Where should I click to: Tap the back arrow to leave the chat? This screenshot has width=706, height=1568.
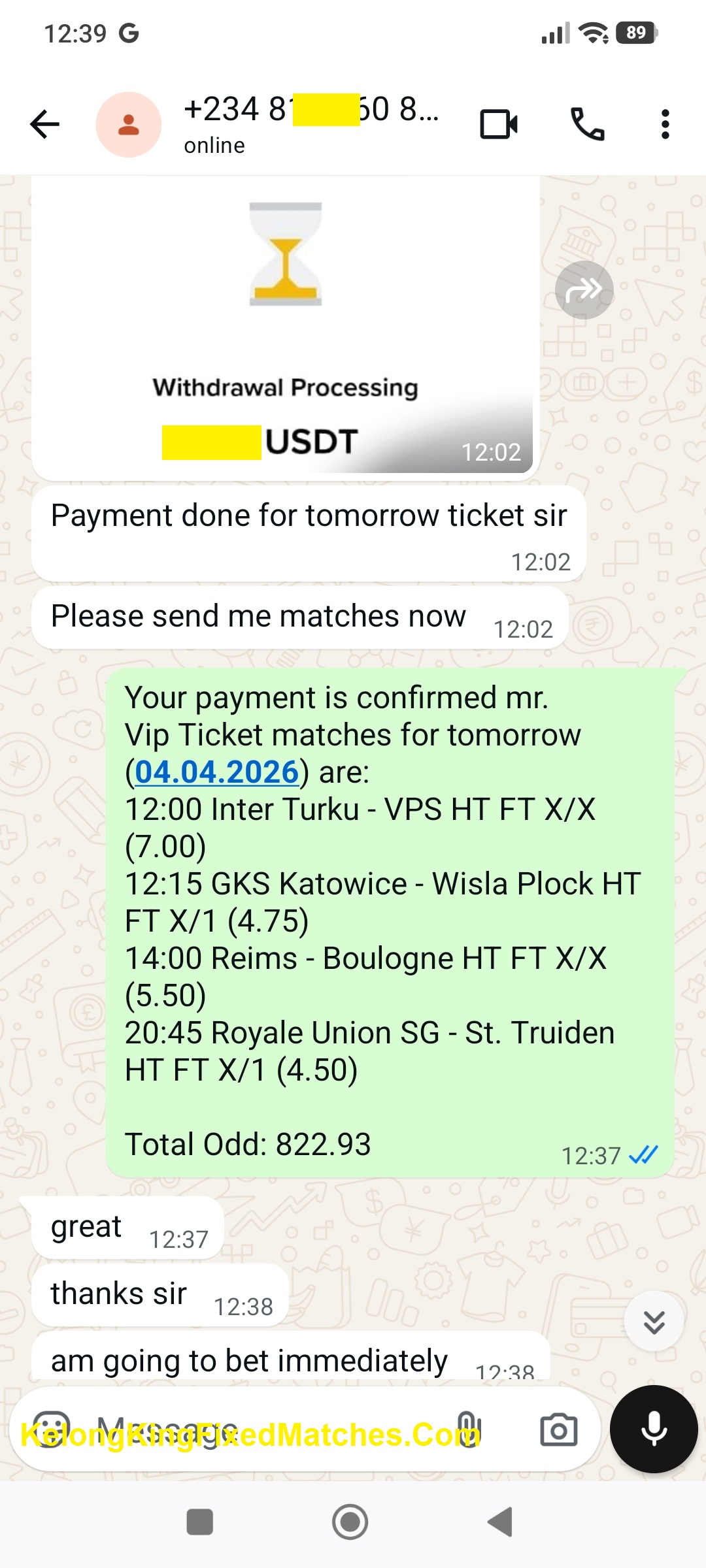(44, 124)
